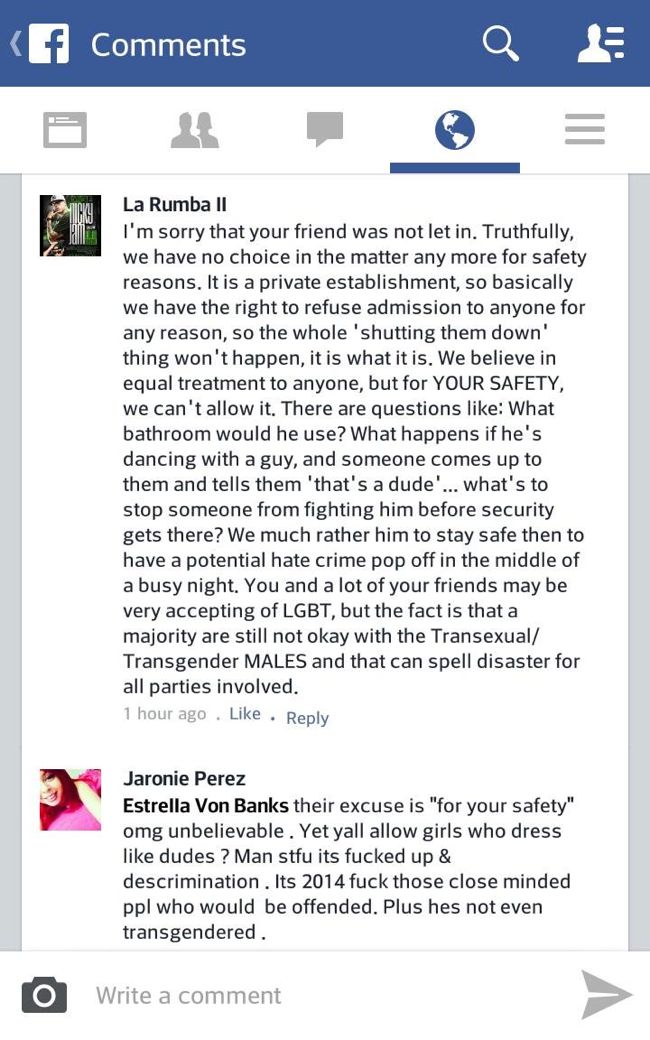
Task: Open the friends list sidebar icon
Action: (x=601, y=44)
